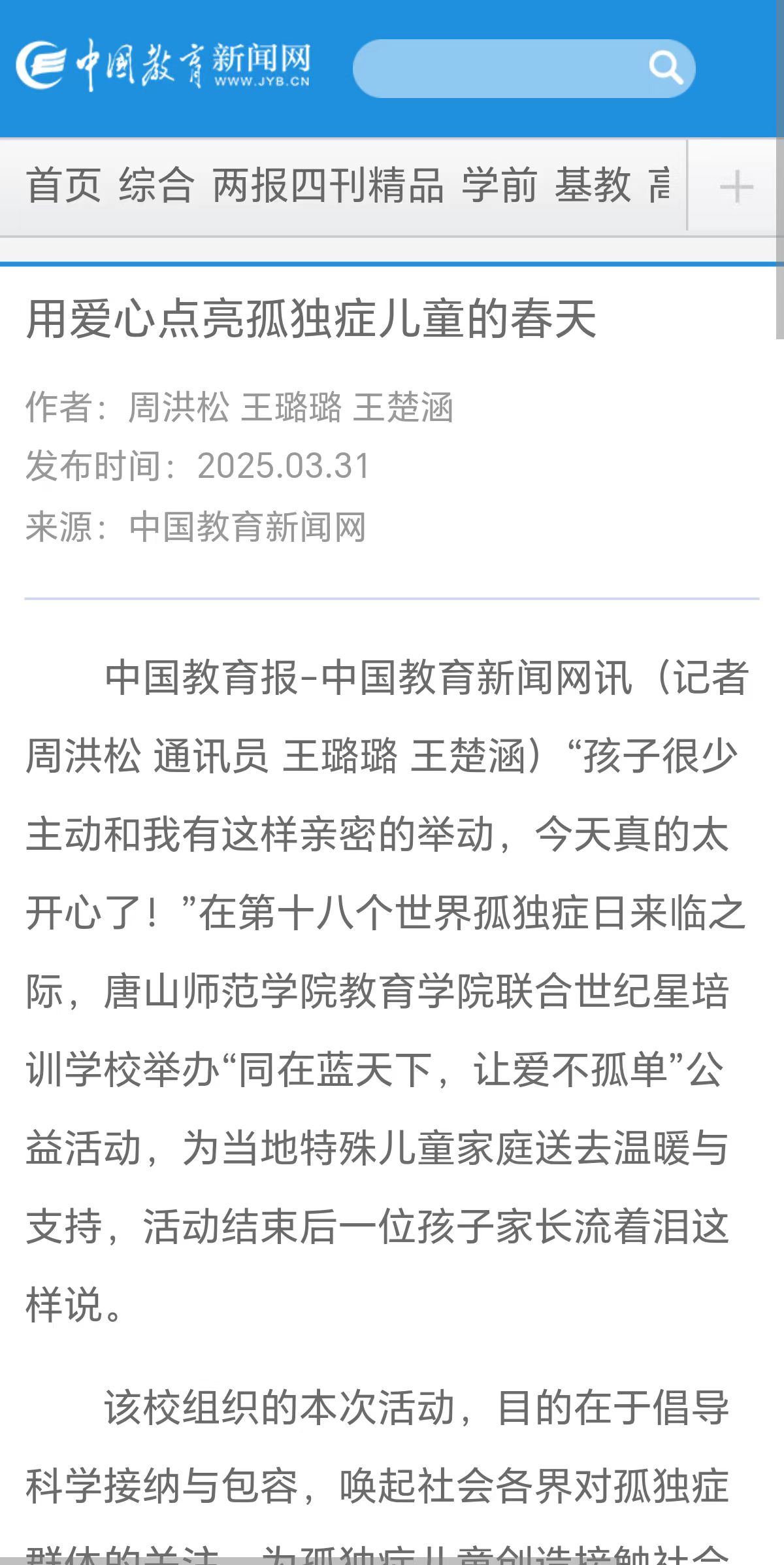Tap the search magnifier icon
This screenshot has height=1565, width=784.
point(665,68)
